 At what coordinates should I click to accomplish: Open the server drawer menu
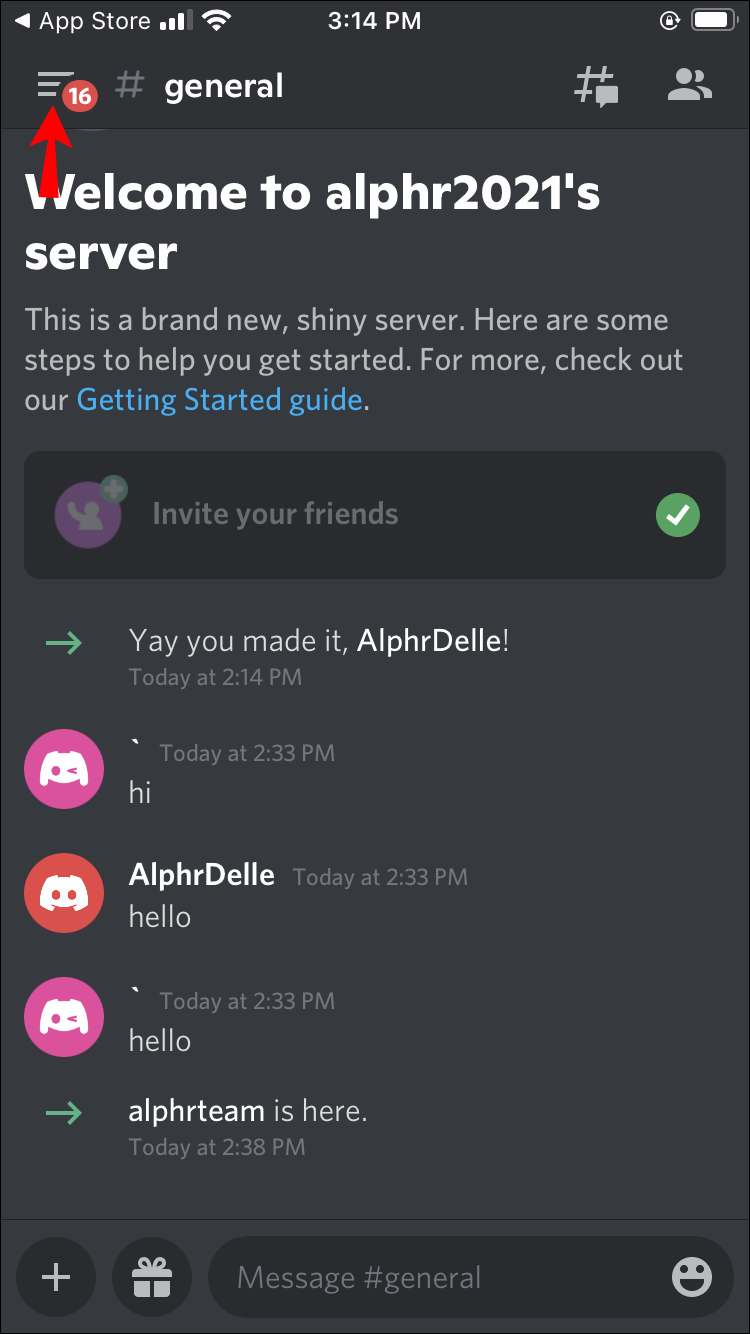[56, 86]
